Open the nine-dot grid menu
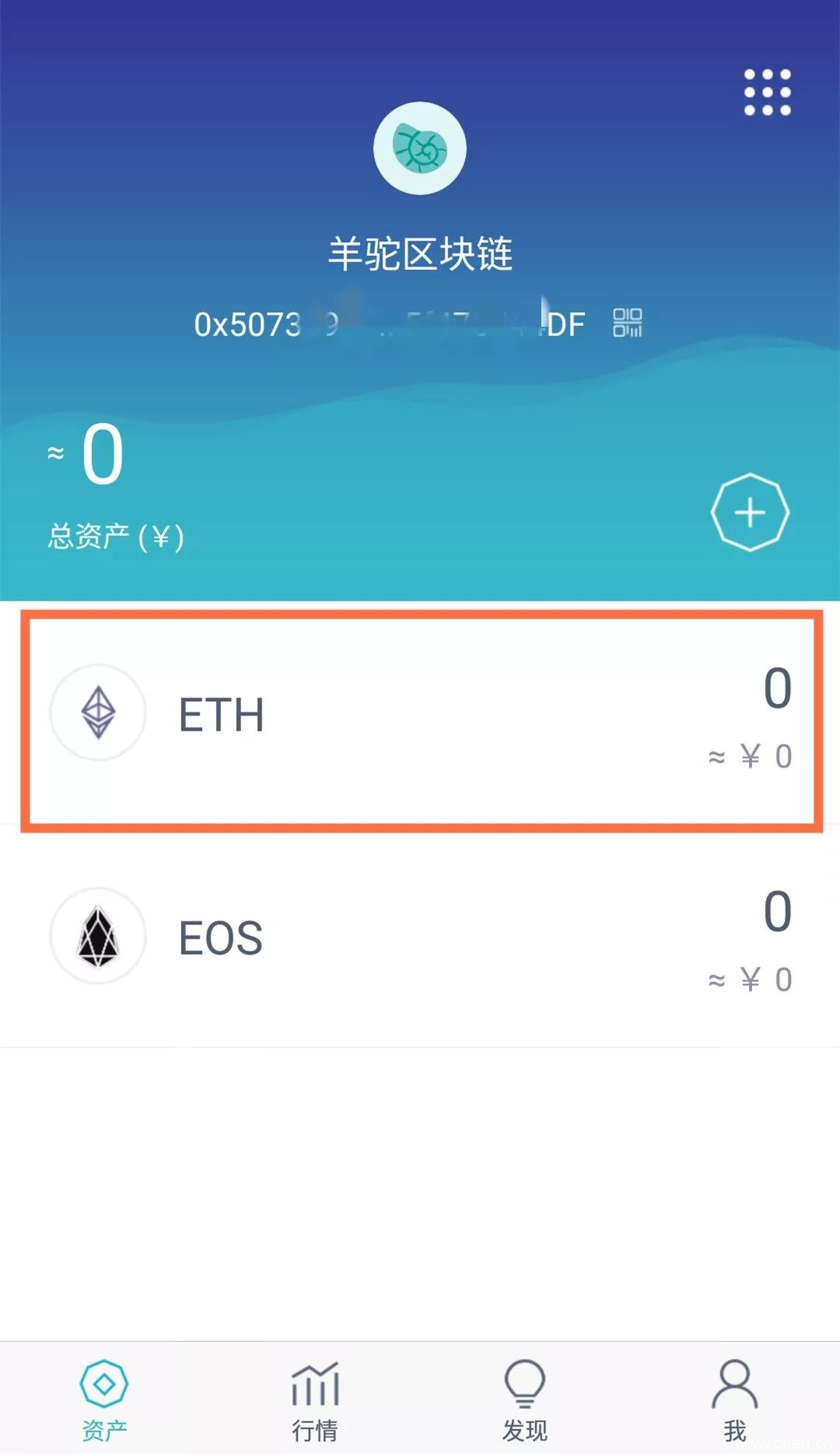Screen dimensions: 840x1455 click(x=767, y=93)
